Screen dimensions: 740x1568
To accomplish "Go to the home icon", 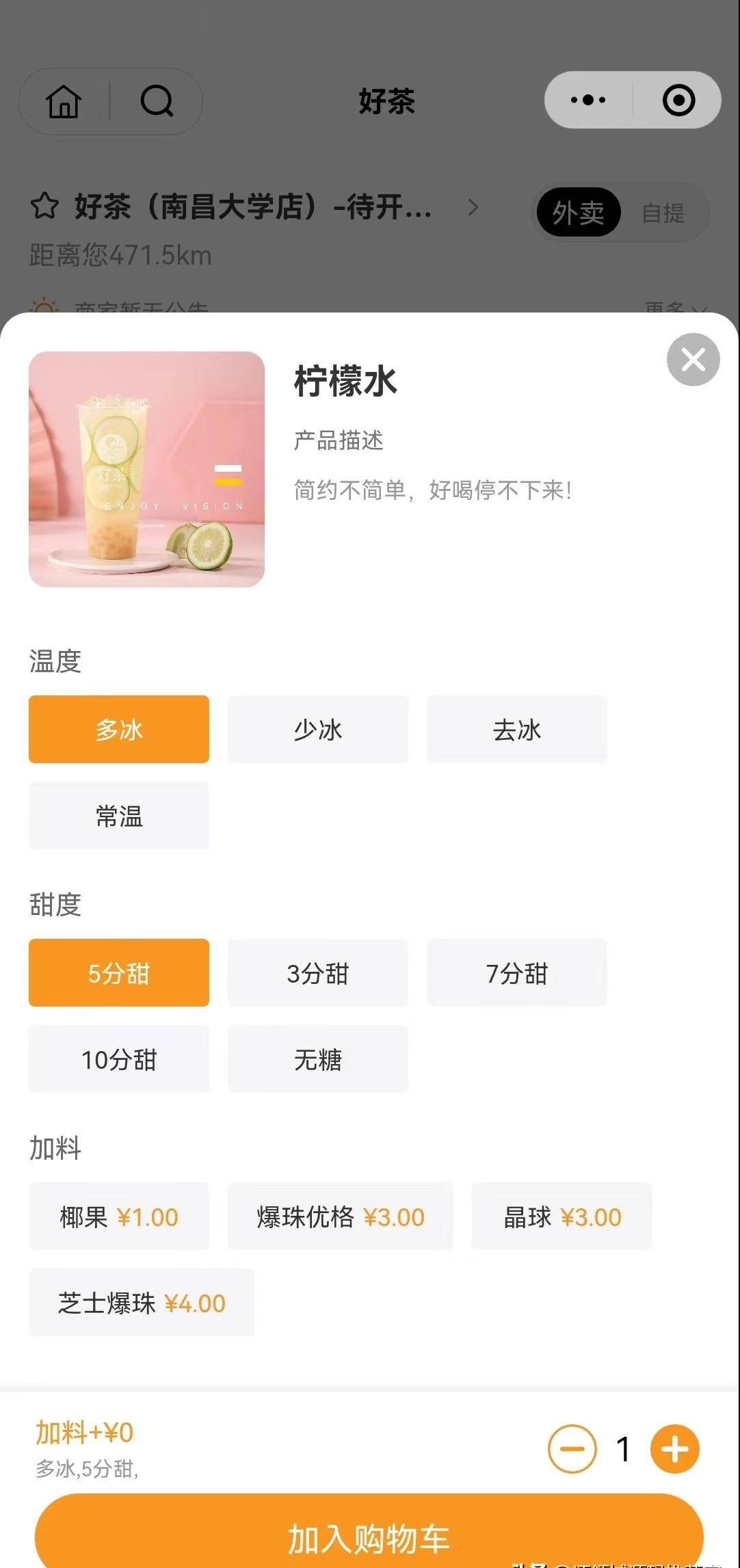I will (64, 101).
